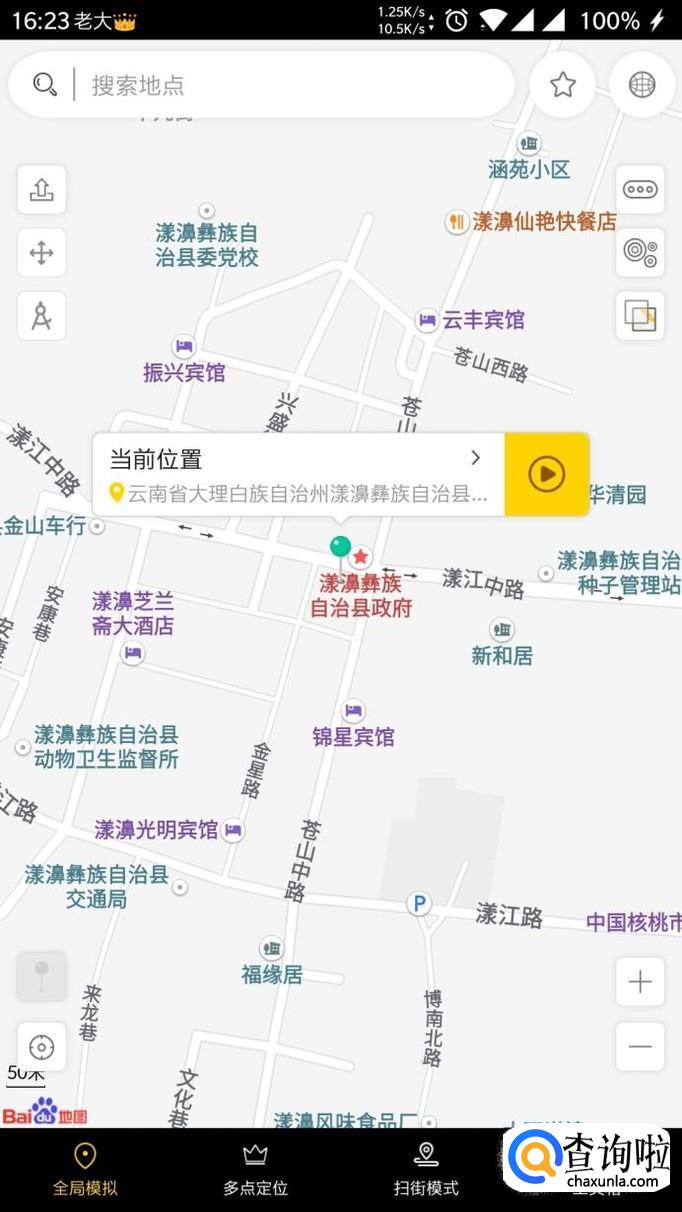This screenshot has width=682, height=1212.
Task: Tap the four-arrow move icon
Action: click(41, 253)
